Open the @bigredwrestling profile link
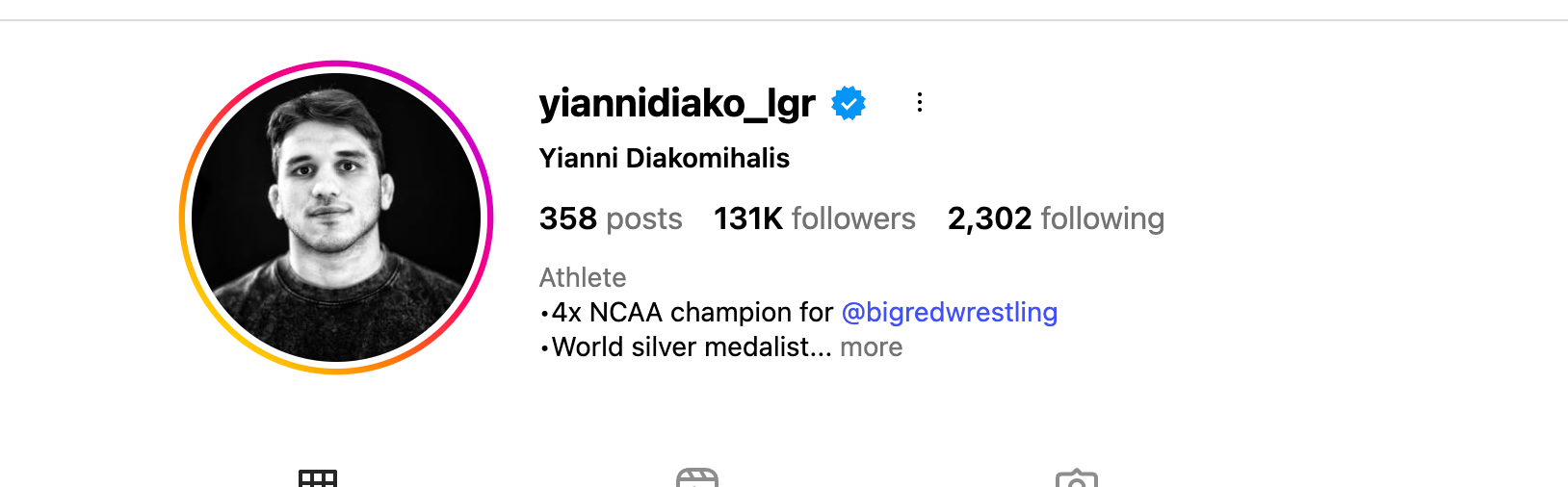The height and width of the screenshot is (487, 1568). coord(949,312)
